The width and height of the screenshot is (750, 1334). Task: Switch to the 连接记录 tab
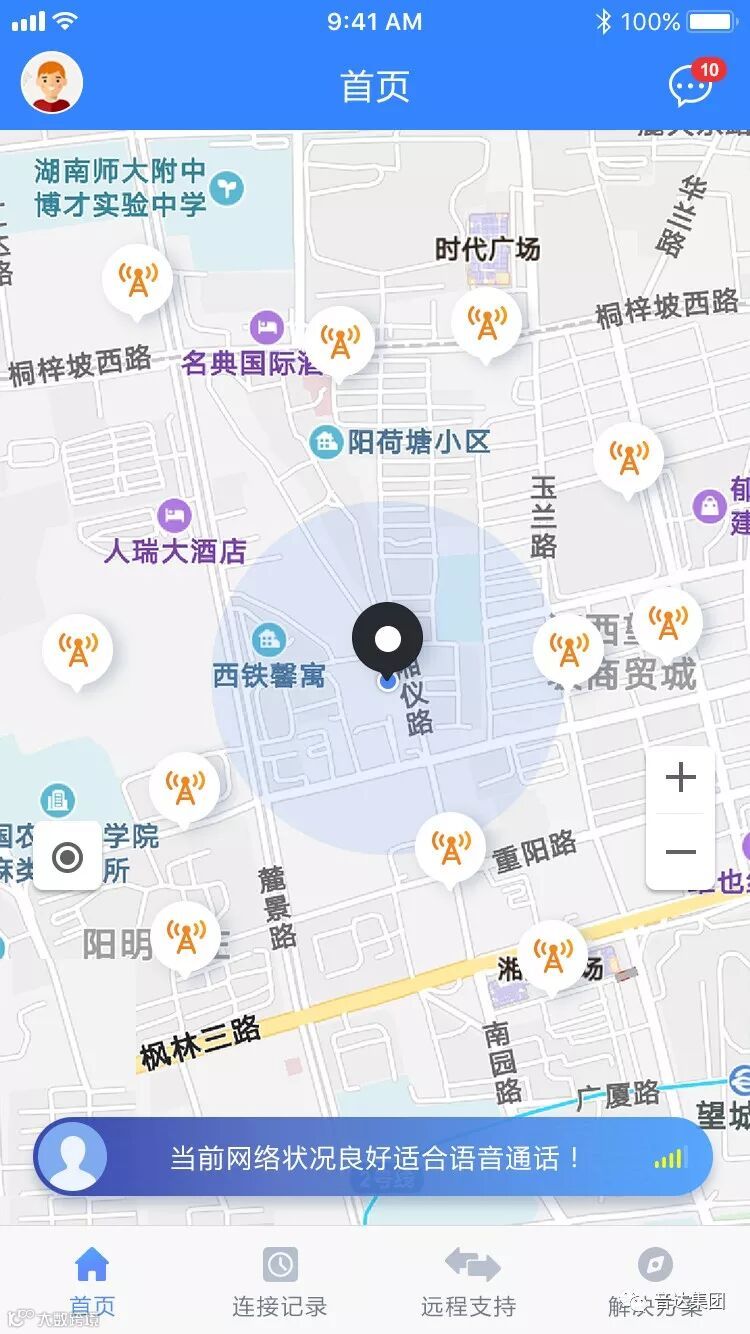click(280, 1281)
